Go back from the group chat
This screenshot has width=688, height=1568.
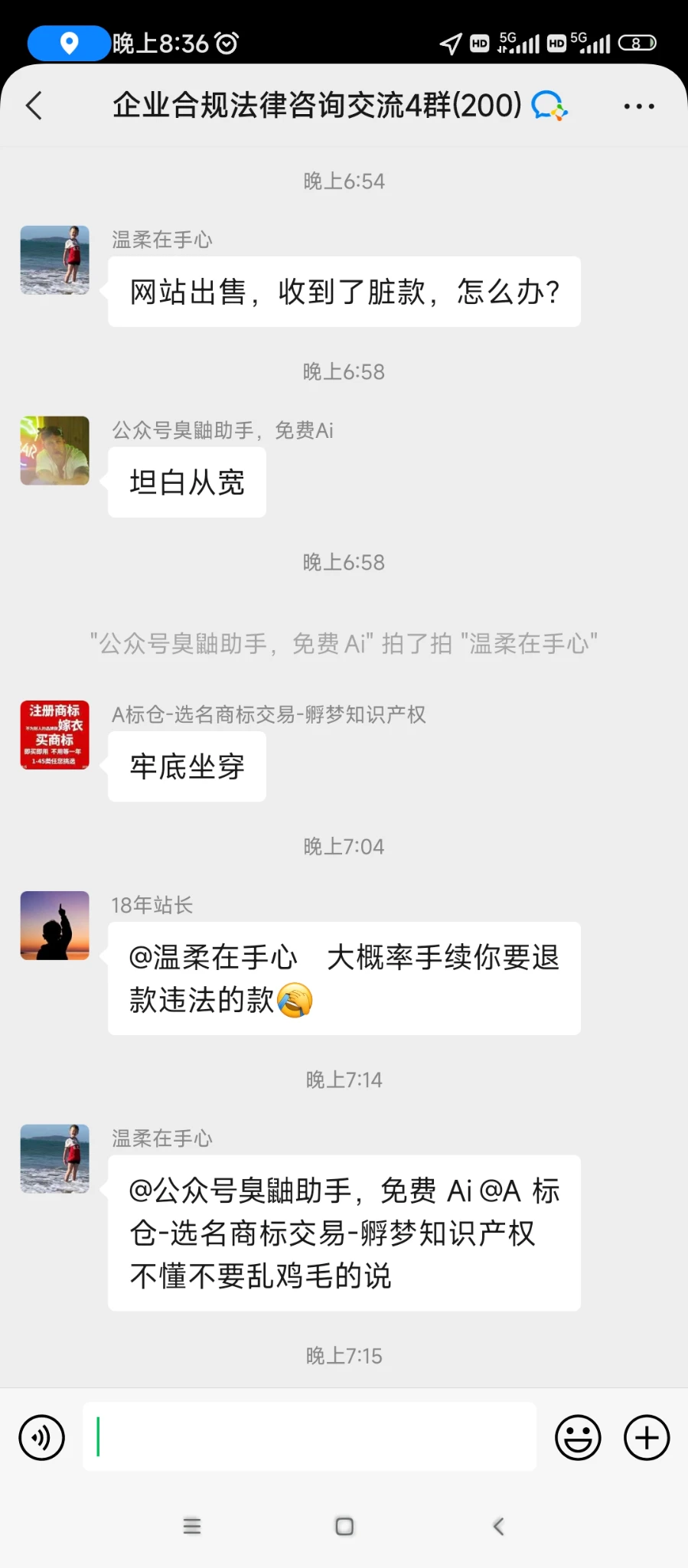(34, 106)
